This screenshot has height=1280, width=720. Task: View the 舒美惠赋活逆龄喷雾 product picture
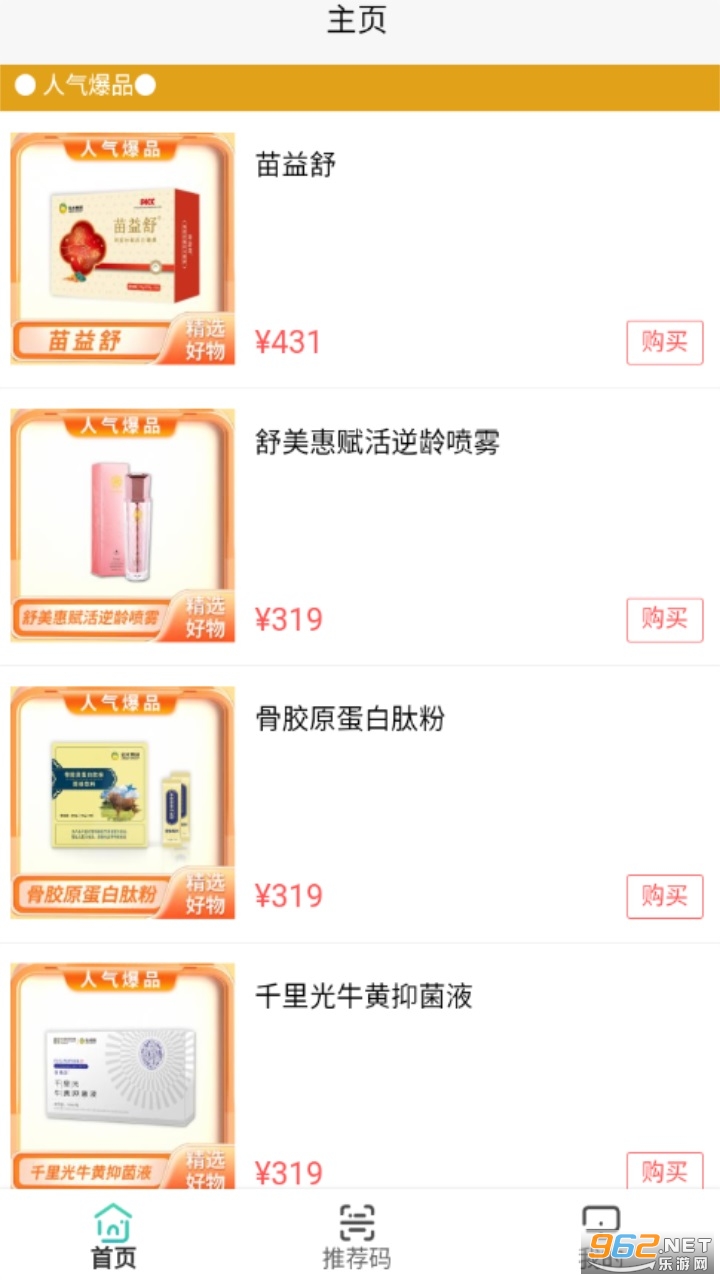click(x=123, y=525)
